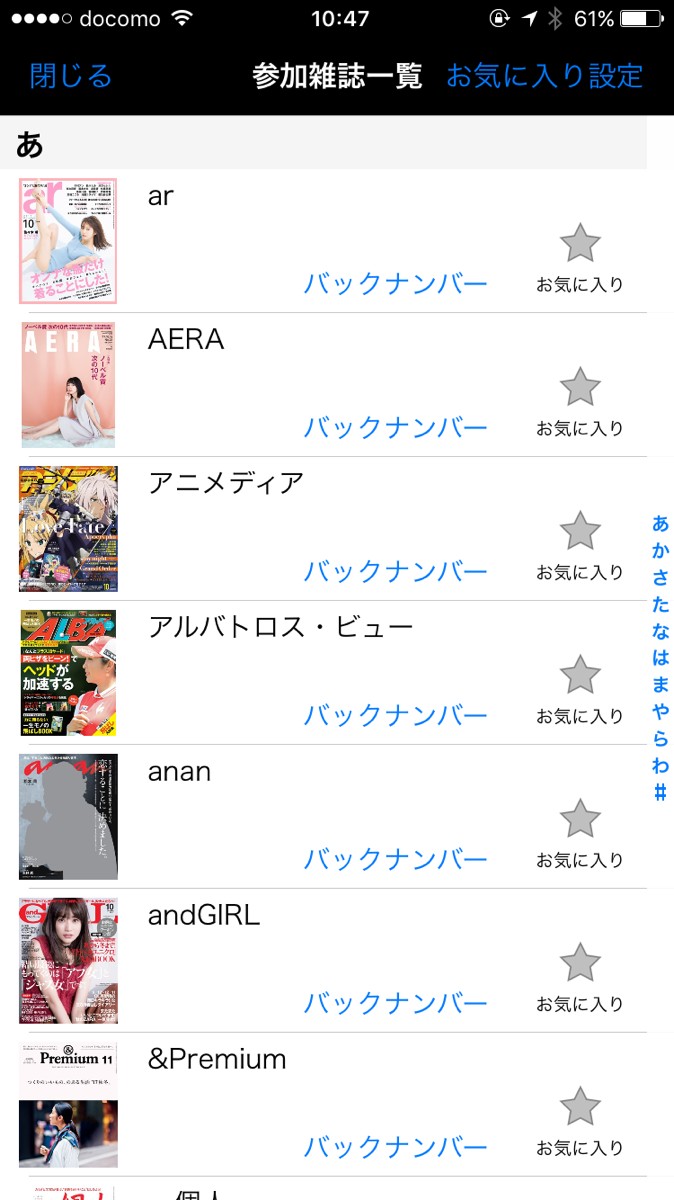This screenshot has width=674, height=1200.
Task: Star アニメディア as a favorite
Action: coord(580,532)
